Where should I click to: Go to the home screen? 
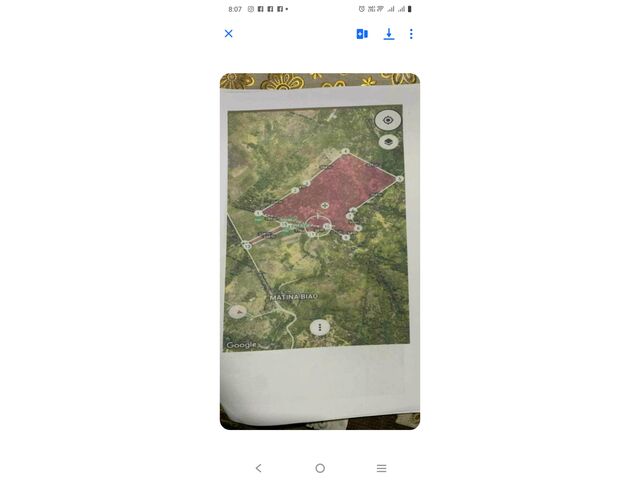coord(320,468)
